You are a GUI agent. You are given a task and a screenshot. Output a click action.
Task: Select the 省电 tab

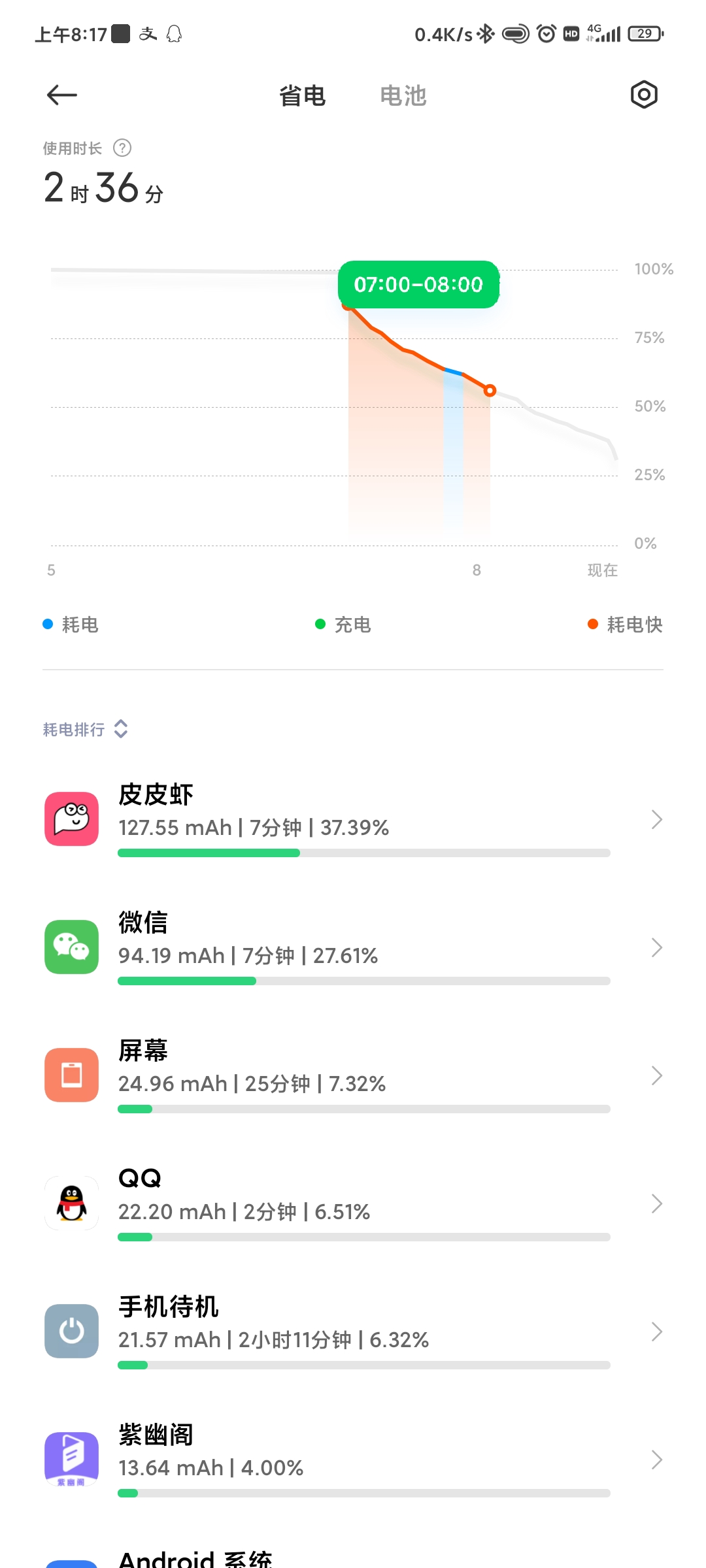(302, 96)
